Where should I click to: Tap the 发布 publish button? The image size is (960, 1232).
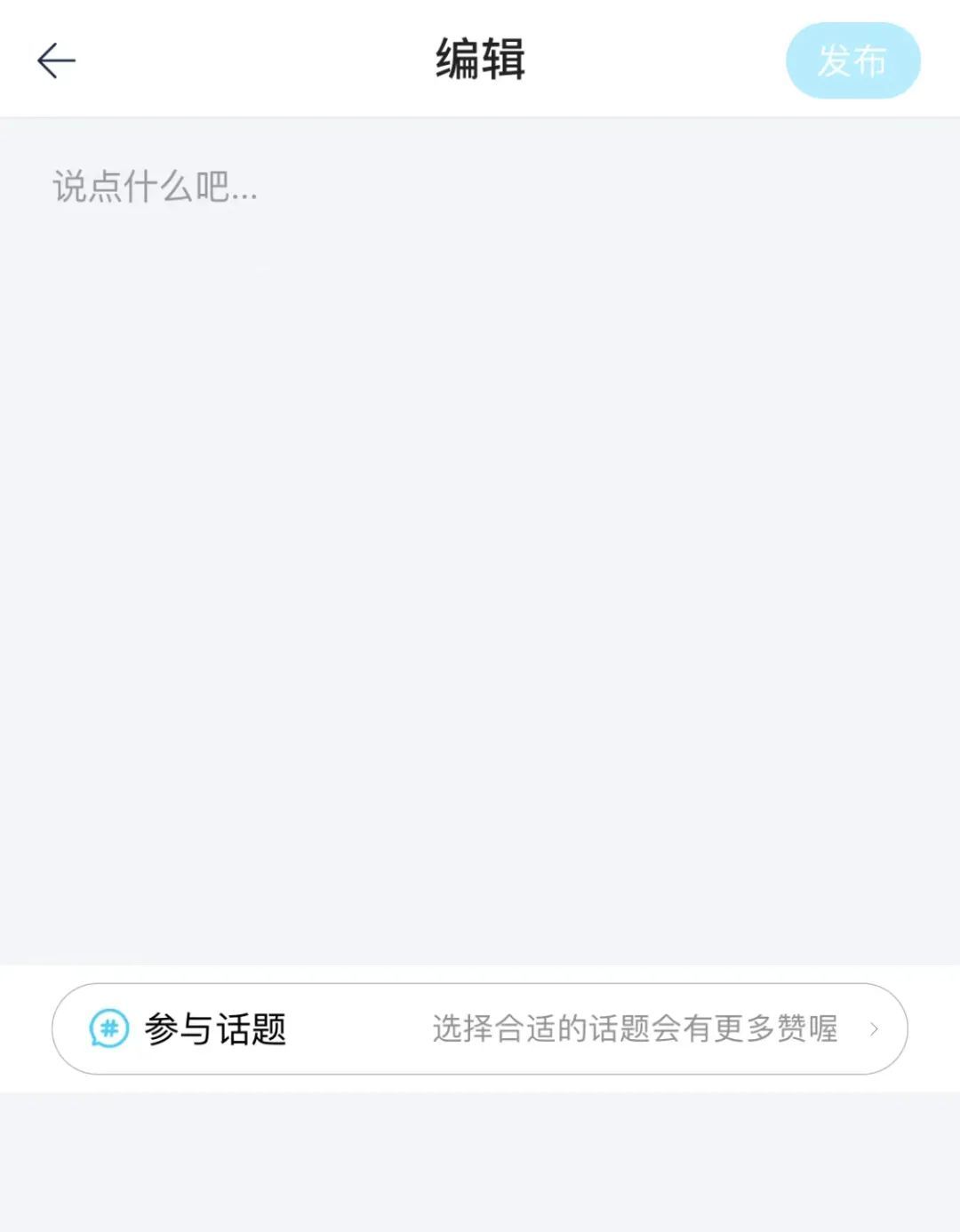click(852, 60)
